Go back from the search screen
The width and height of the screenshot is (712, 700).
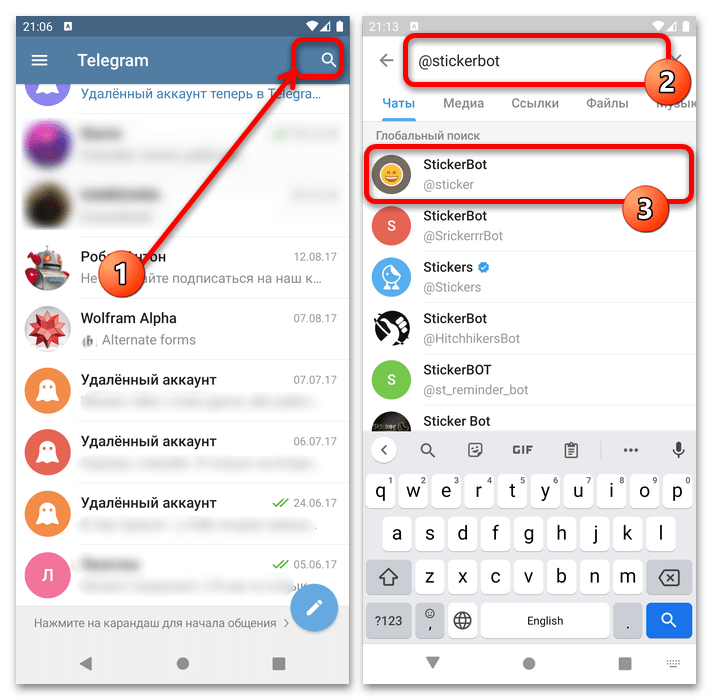pyautogui.click(x=387, y=61)
